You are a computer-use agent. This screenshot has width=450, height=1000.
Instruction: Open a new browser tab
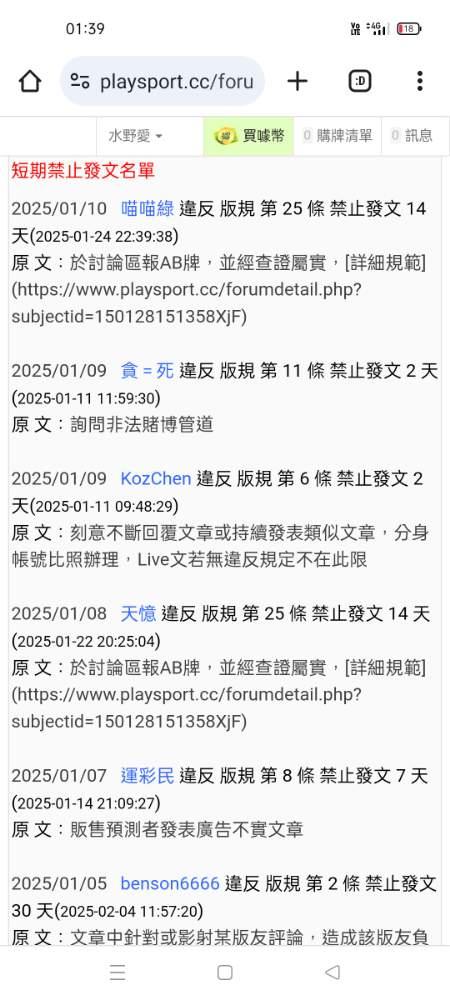[x=297, y=81]
